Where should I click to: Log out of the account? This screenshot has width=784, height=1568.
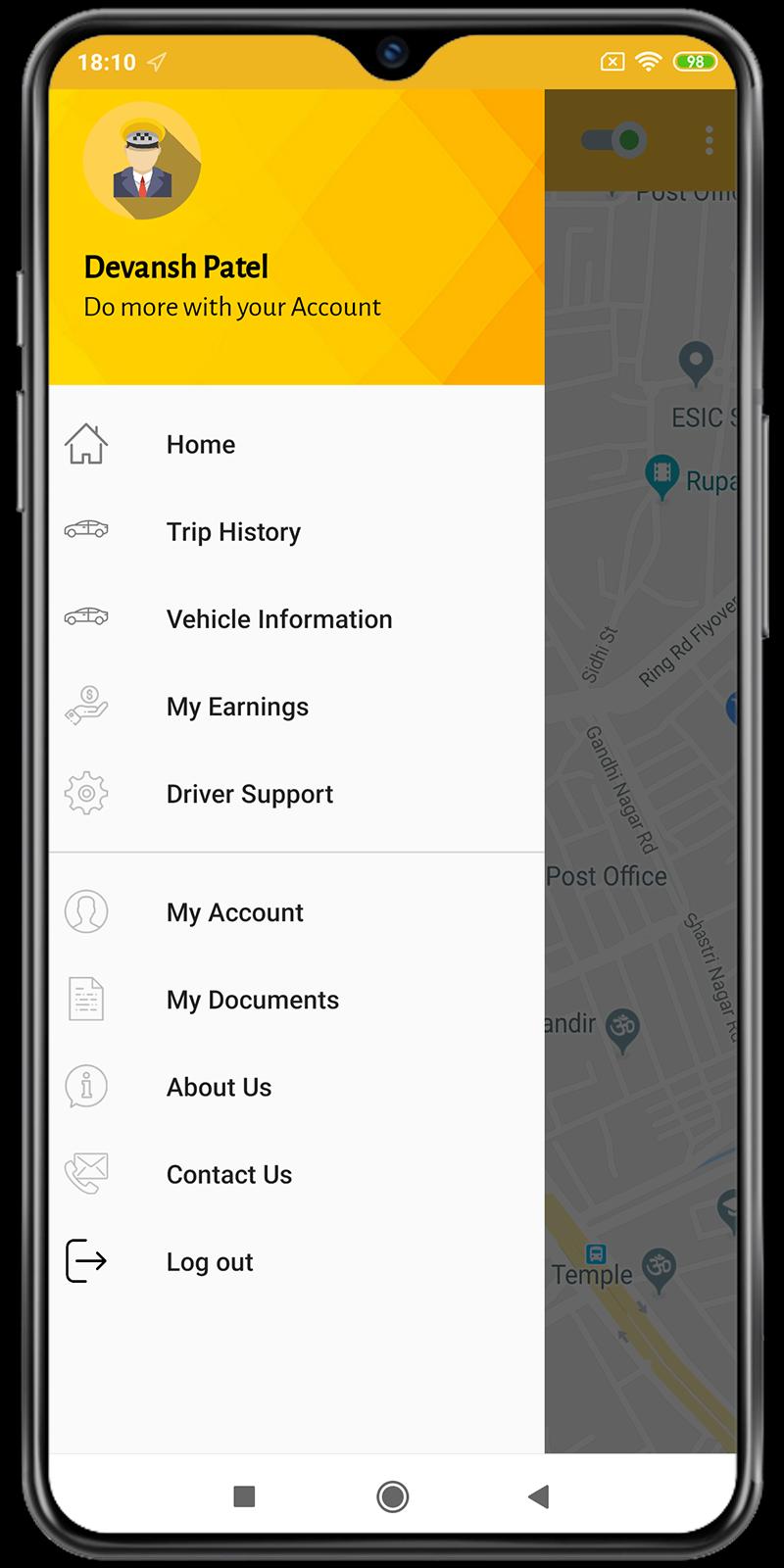click(210, 1262)
